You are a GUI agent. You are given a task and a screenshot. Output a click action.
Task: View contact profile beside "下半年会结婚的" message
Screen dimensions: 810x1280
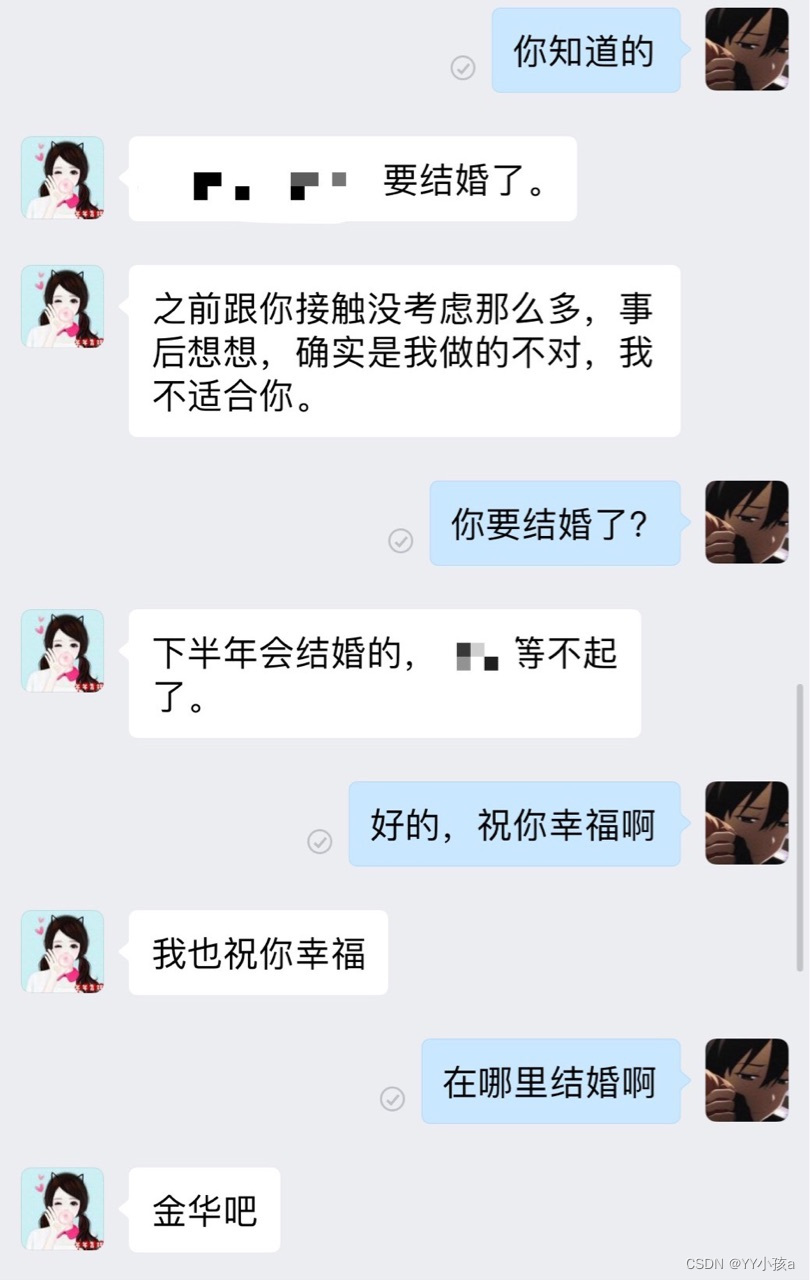click(62, 651)
